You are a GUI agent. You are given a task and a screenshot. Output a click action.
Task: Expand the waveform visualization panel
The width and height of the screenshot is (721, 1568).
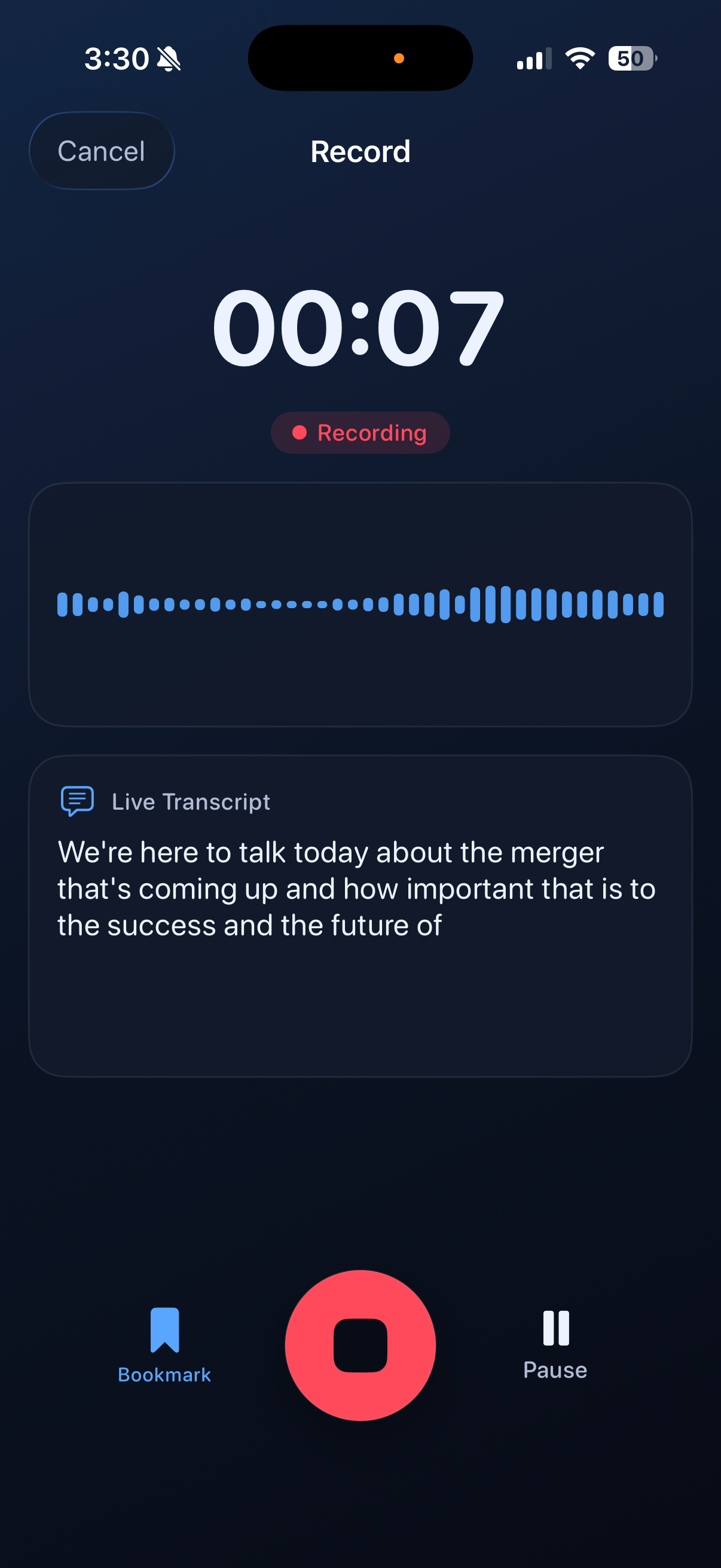click(360, 605)
